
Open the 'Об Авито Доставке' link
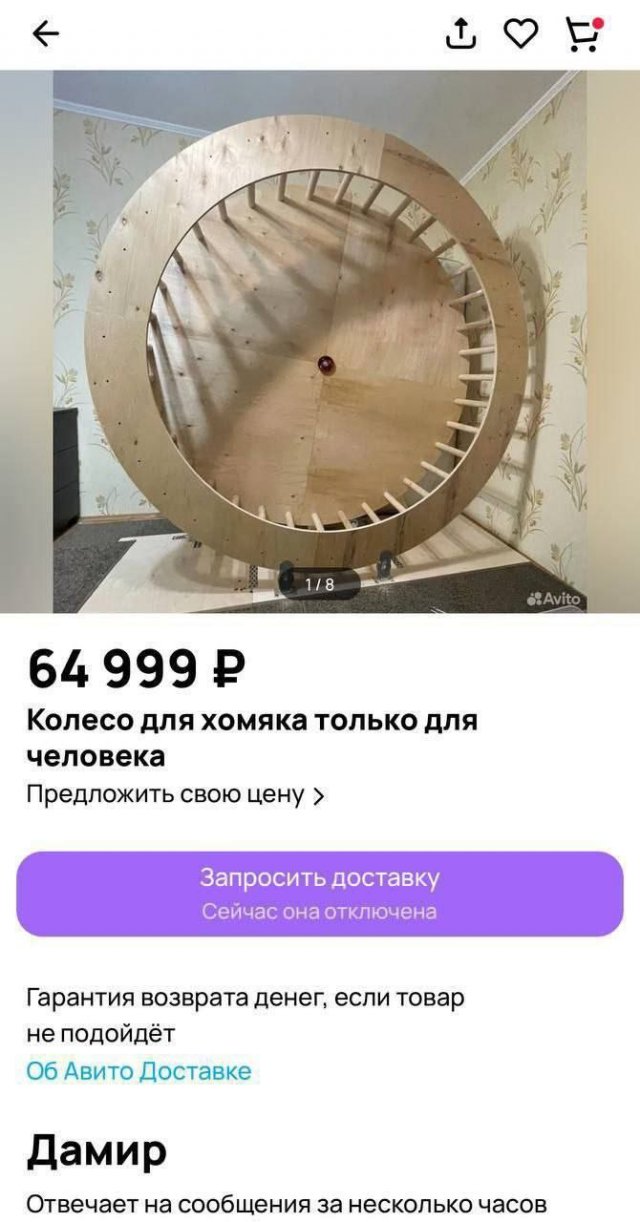tap(139, 1071)
